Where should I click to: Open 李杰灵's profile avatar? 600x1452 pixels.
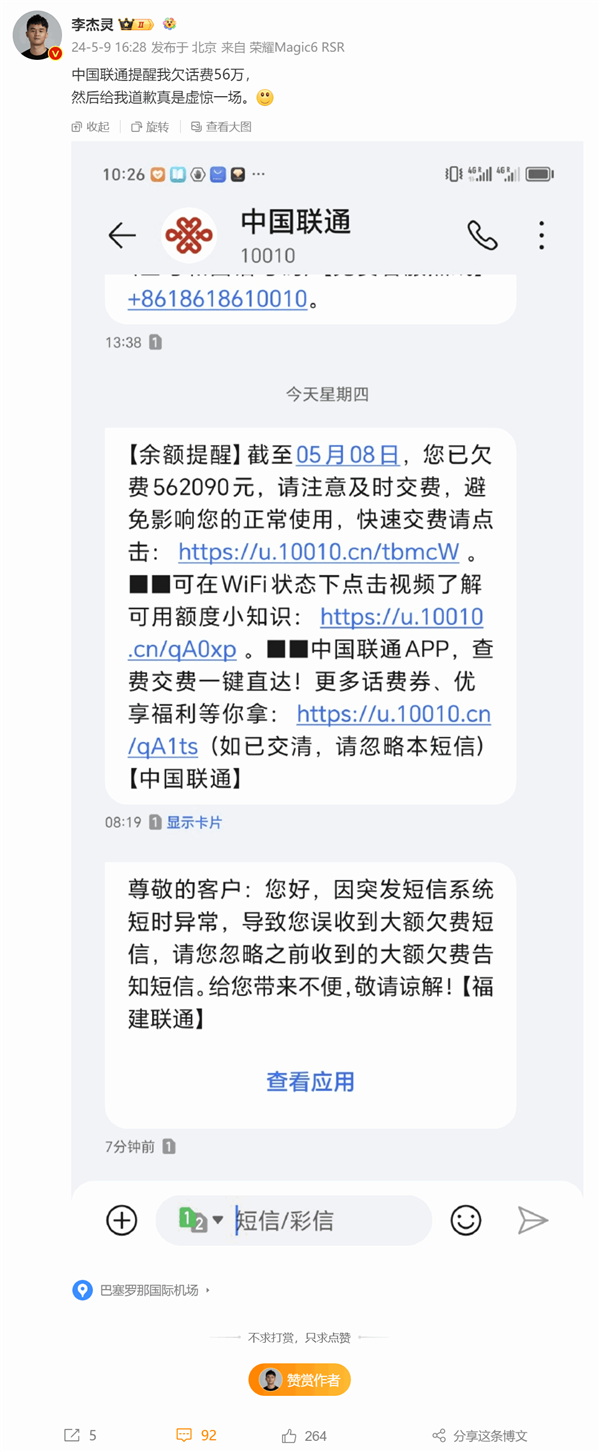pos(37,36)
